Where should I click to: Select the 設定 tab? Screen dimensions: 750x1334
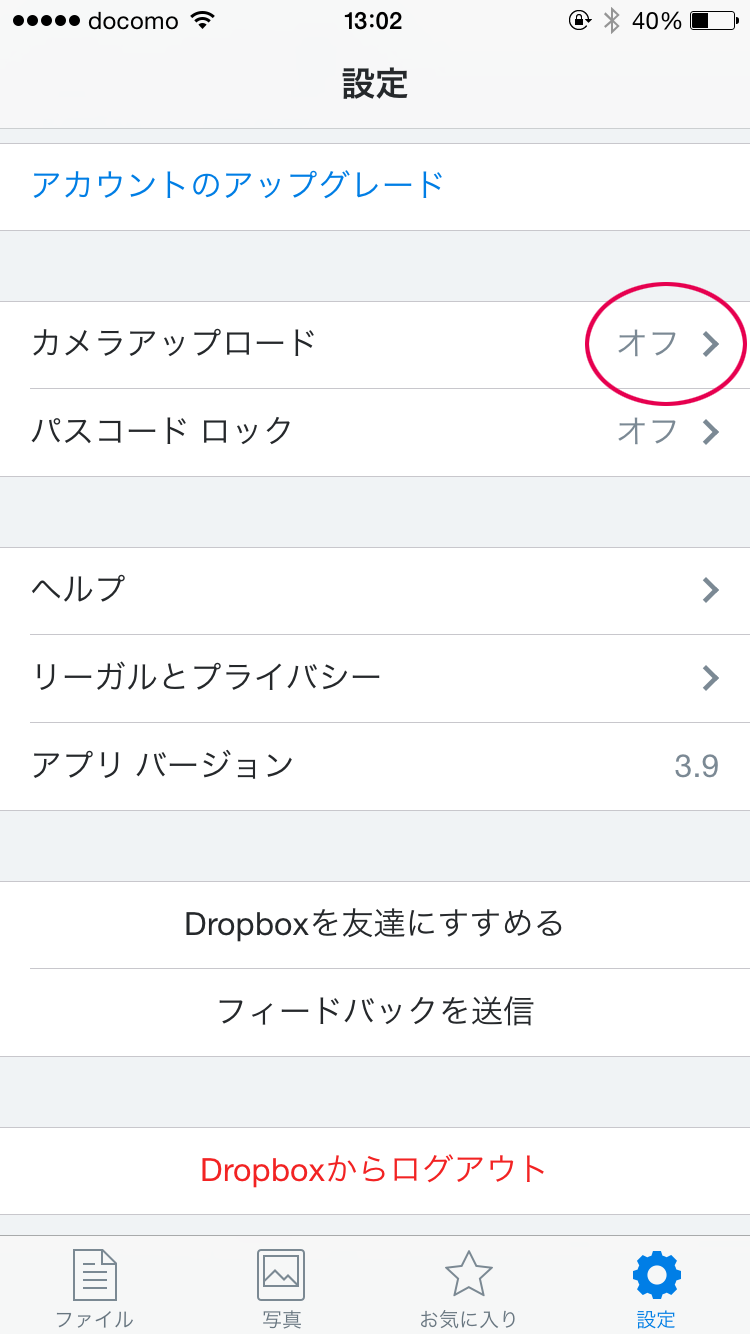point(656,1288)
